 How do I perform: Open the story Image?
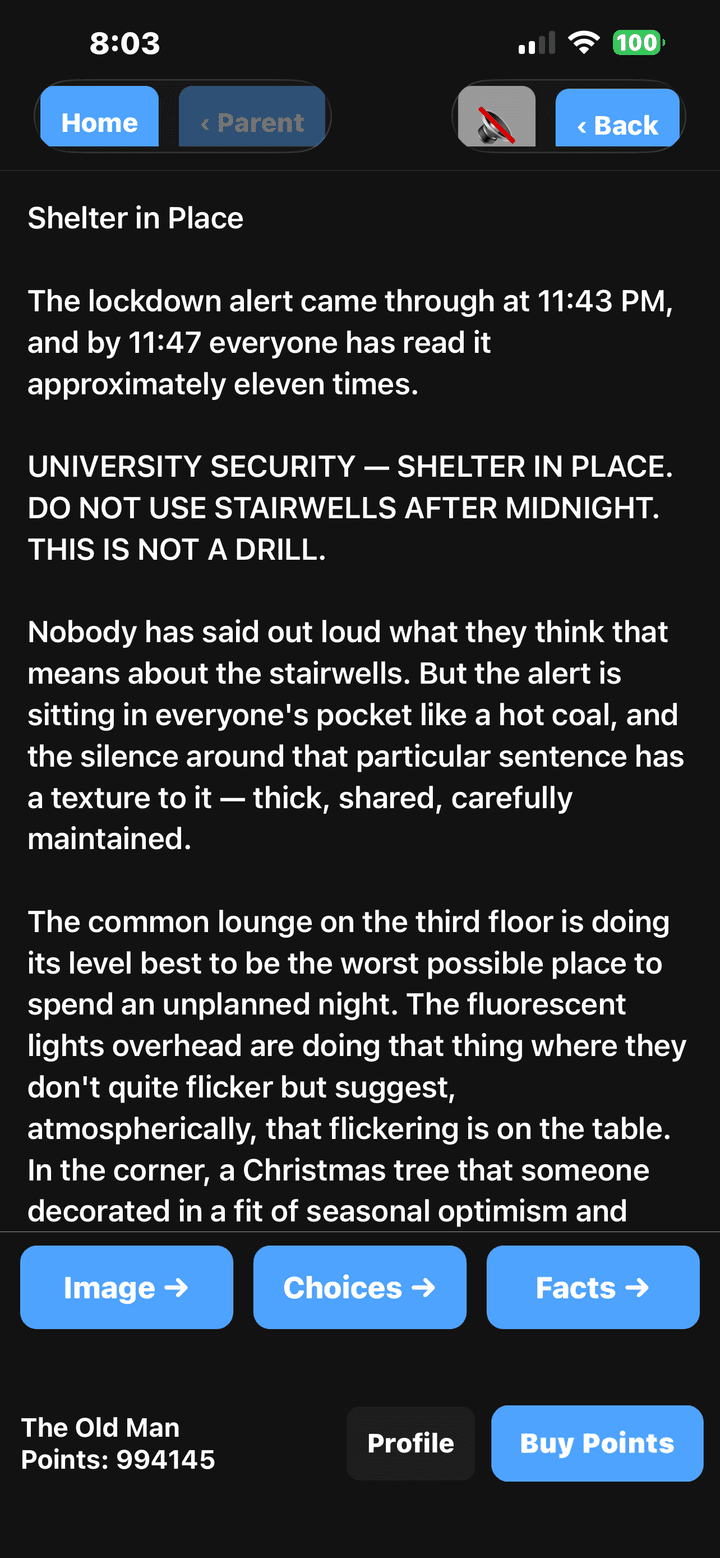coord(127,1287)
